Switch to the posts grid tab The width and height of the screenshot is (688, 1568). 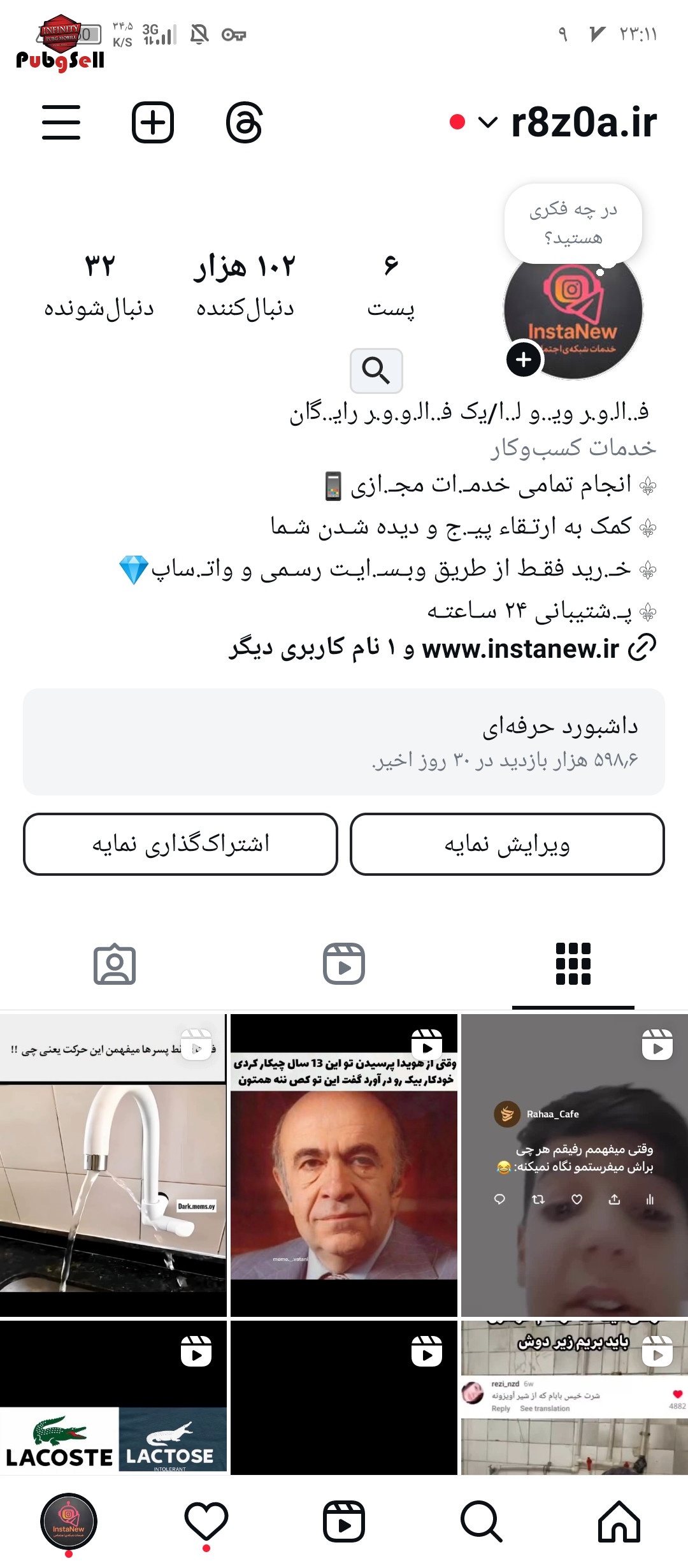pos(573,964)
